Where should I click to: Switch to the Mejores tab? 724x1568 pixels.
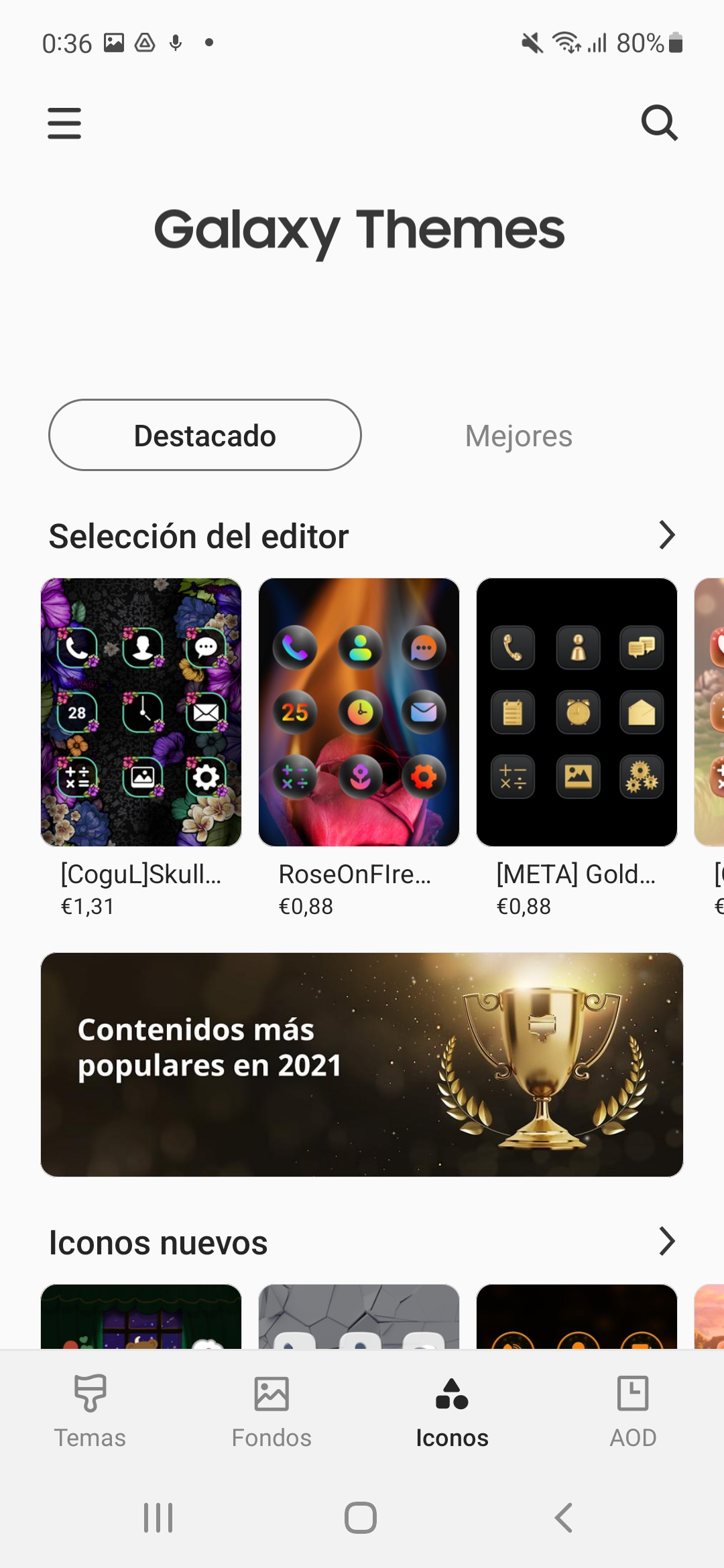[x=519, y=436]
